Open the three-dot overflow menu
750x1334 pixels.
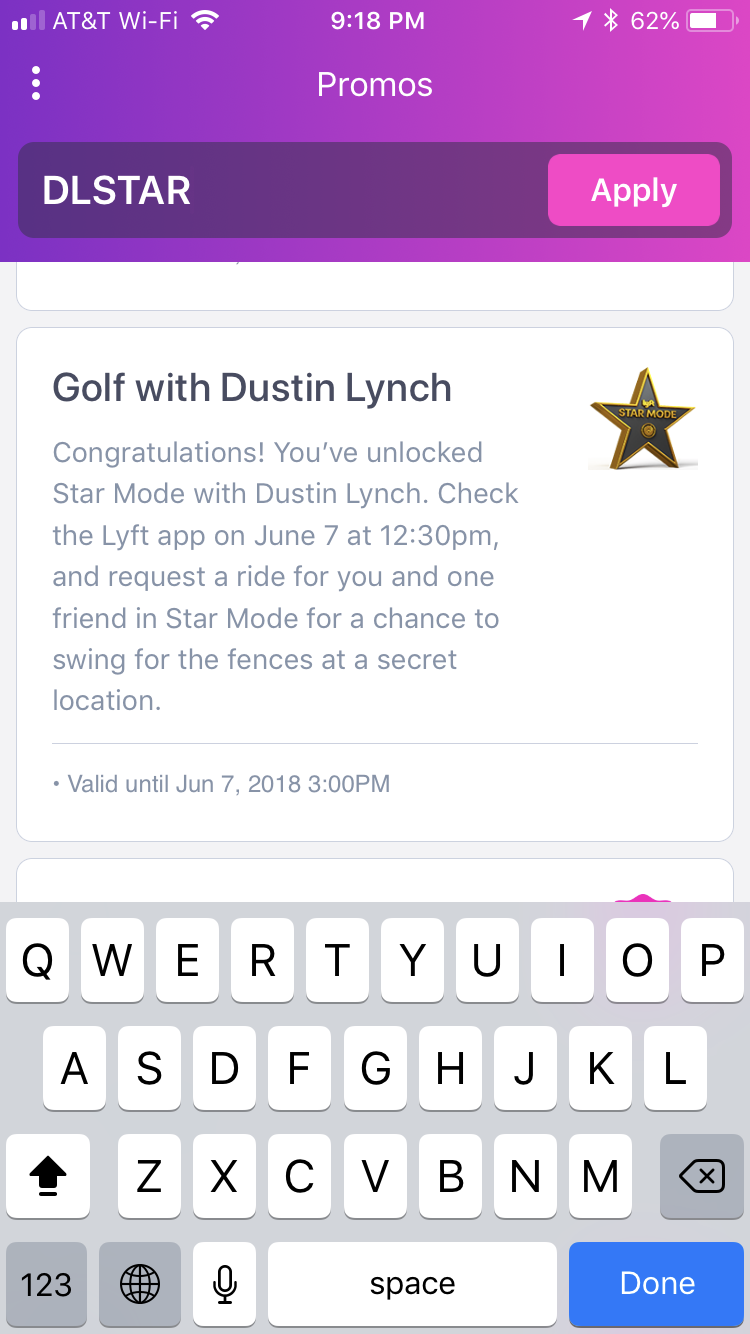(36, 83)
